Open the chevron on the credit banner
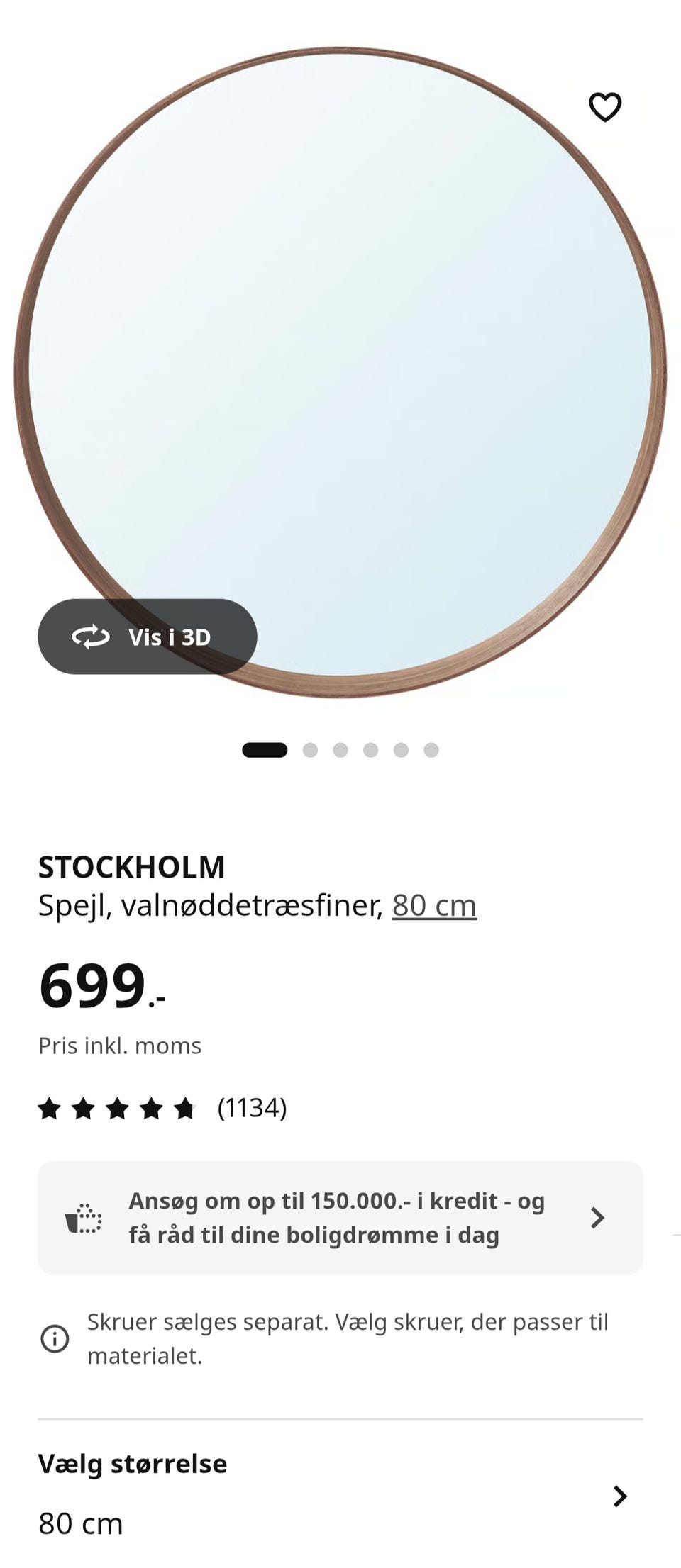The image size is (681, 1568). click(x=597, y=1217)
